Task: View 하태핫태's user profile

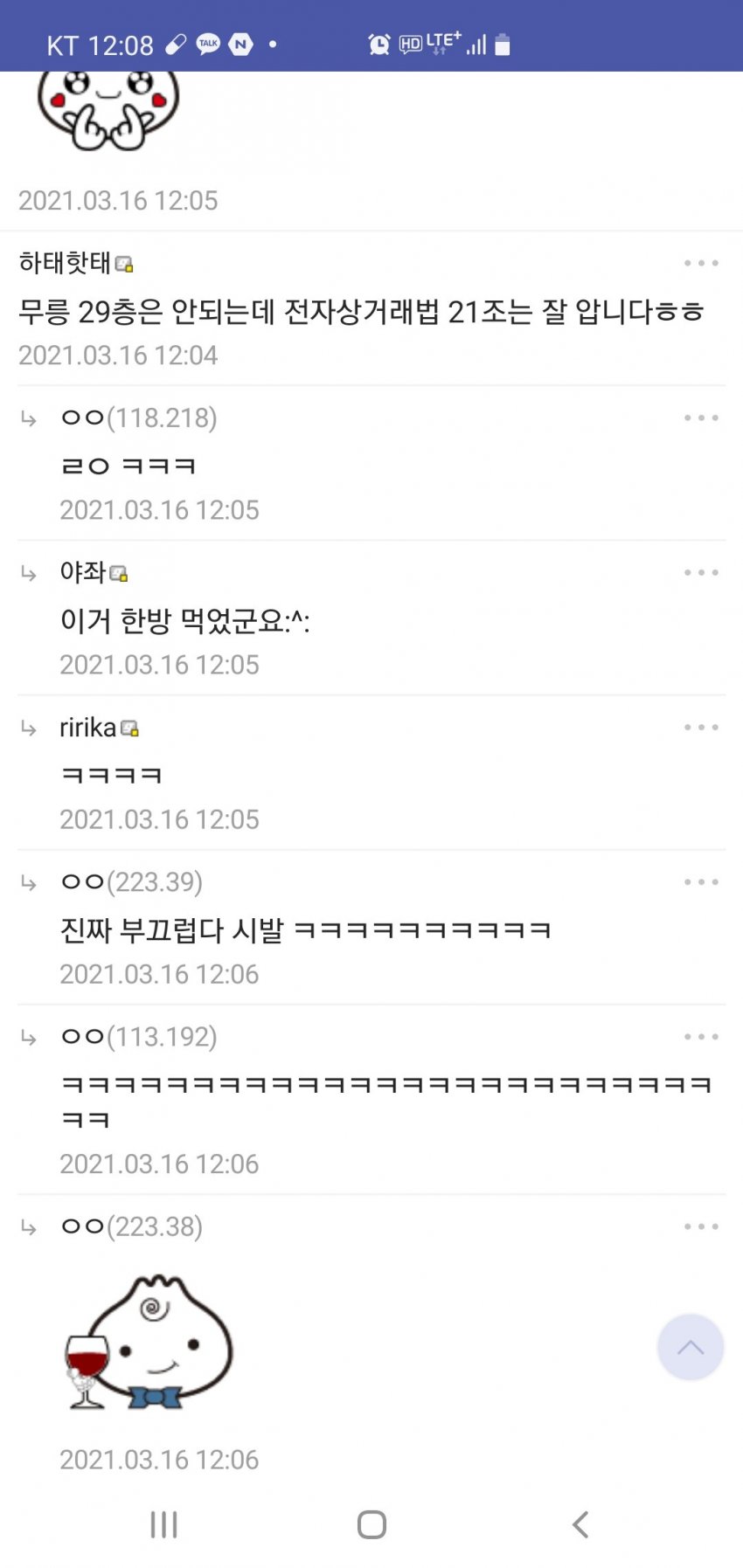Action: pyautogui.click(x=66, y=263)
